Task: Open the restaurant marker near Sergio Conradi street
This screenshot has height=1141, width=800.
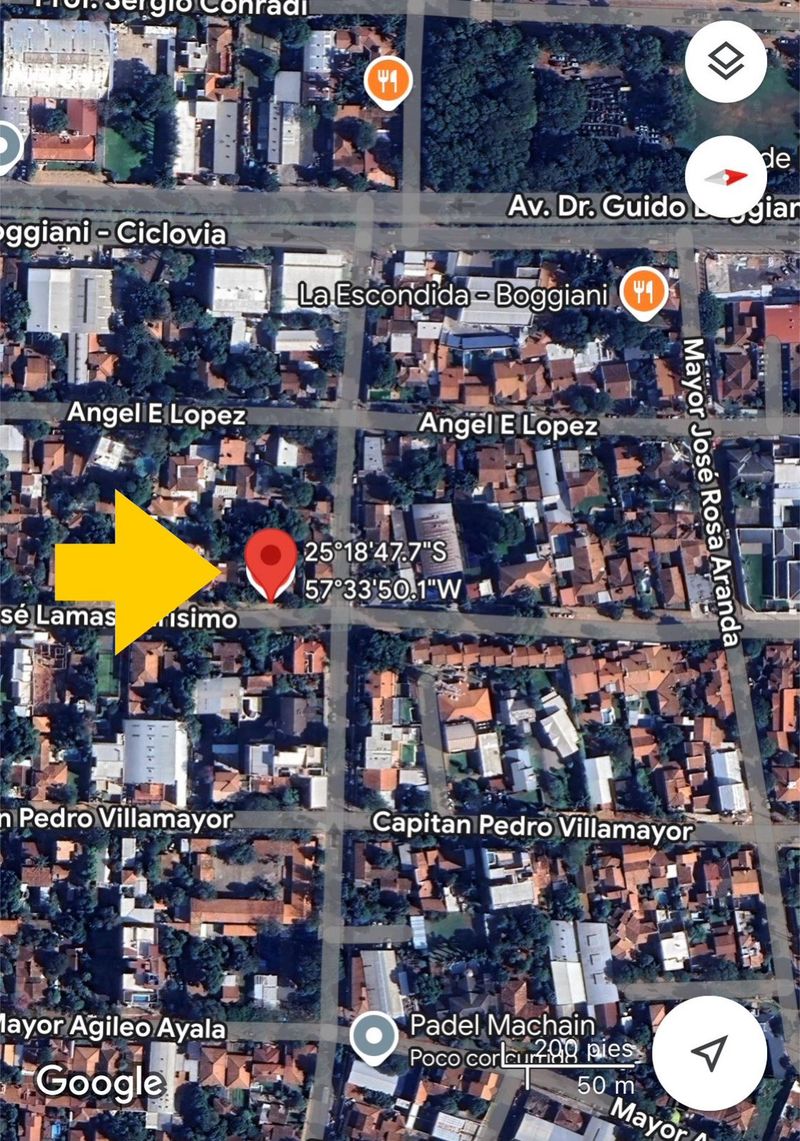Action: pyautogui.click(x=388, y=82)
